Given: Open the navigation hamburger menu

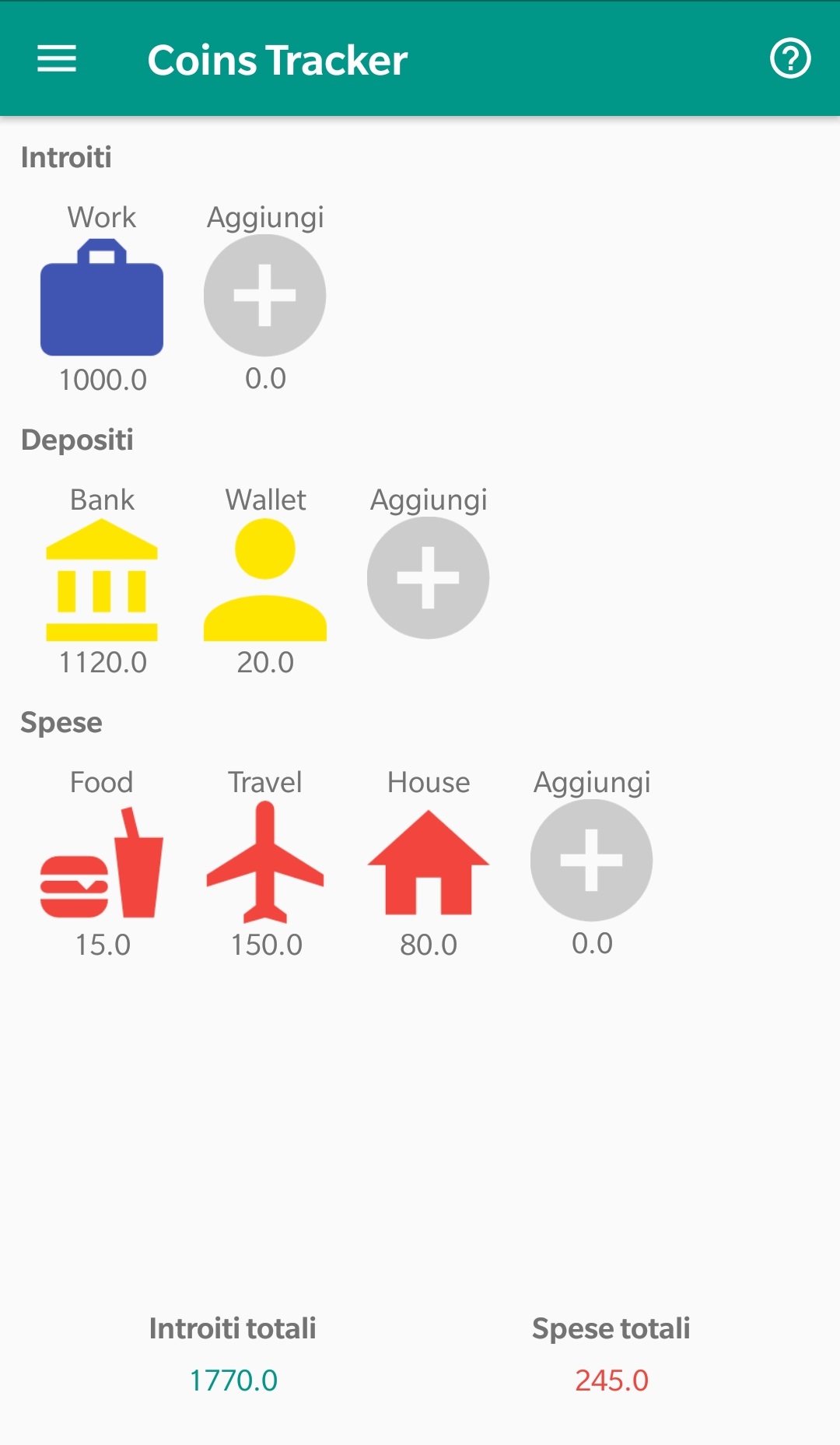Looking at the screenshot, I should click(x=55, y=59).
